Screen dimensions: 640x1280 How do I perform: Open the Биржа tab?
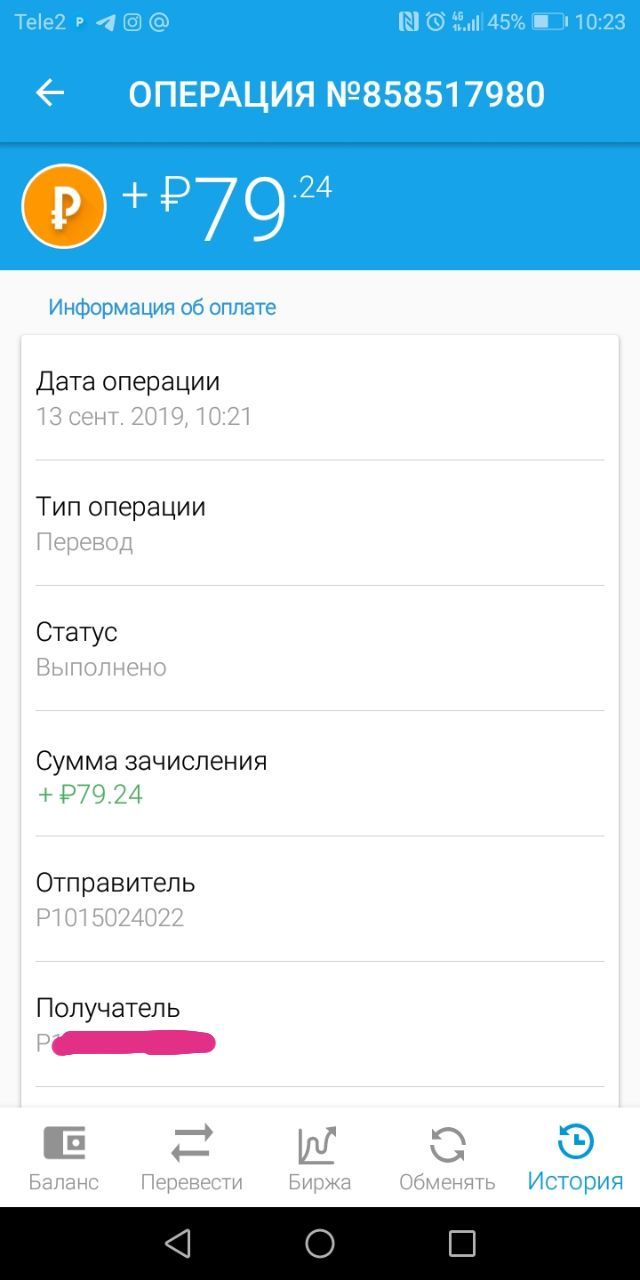point(320,1158)
